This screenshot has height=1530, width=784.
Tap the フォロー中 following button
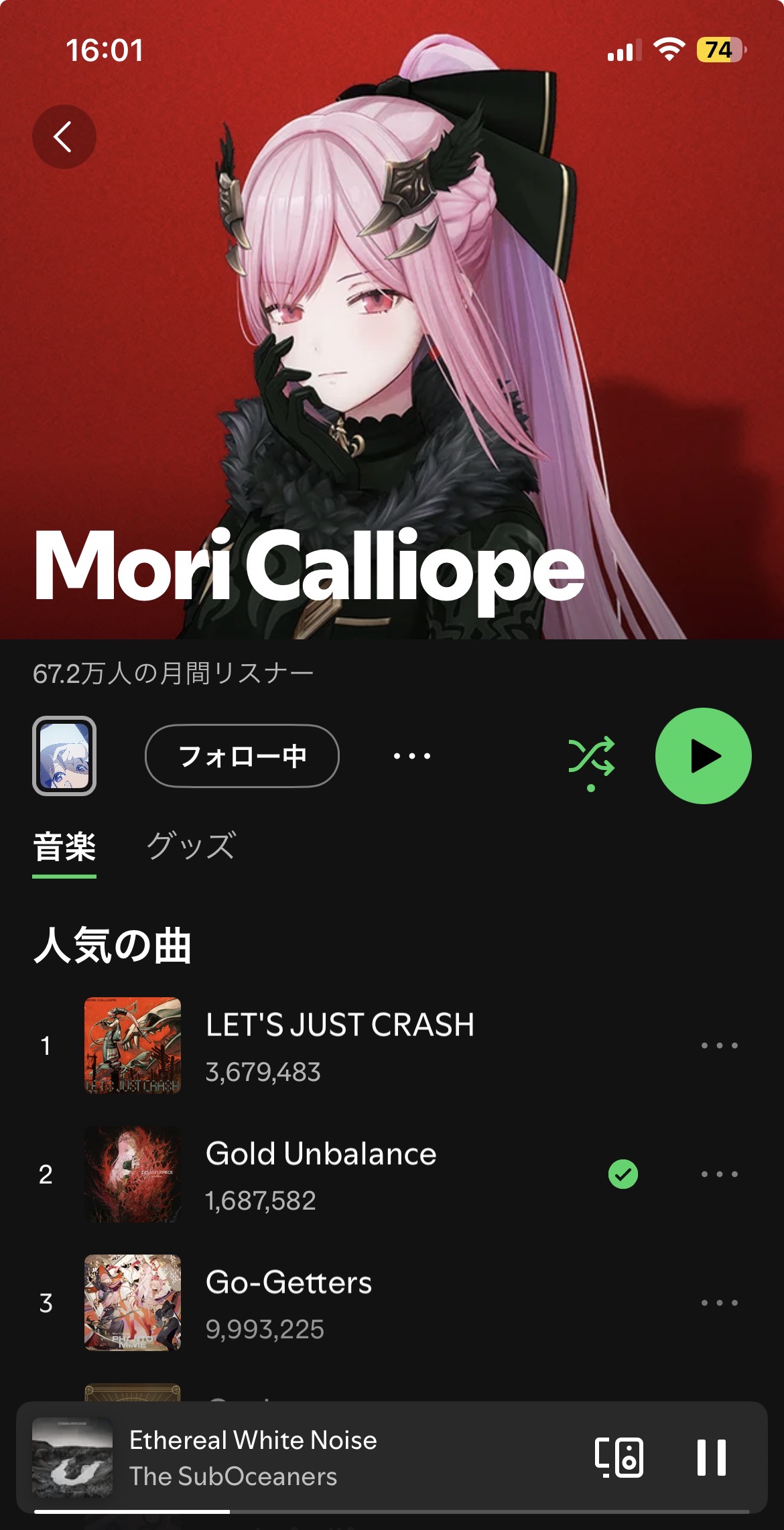[242, 756]
